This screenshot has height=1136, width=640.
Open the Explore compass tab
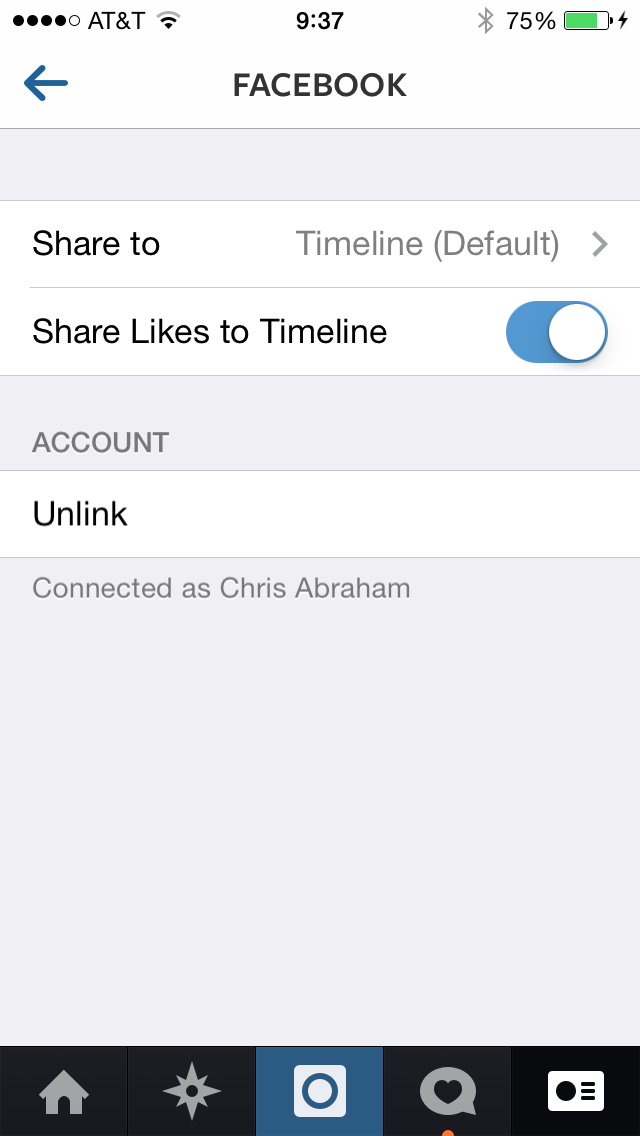(x=192, y=1091)
